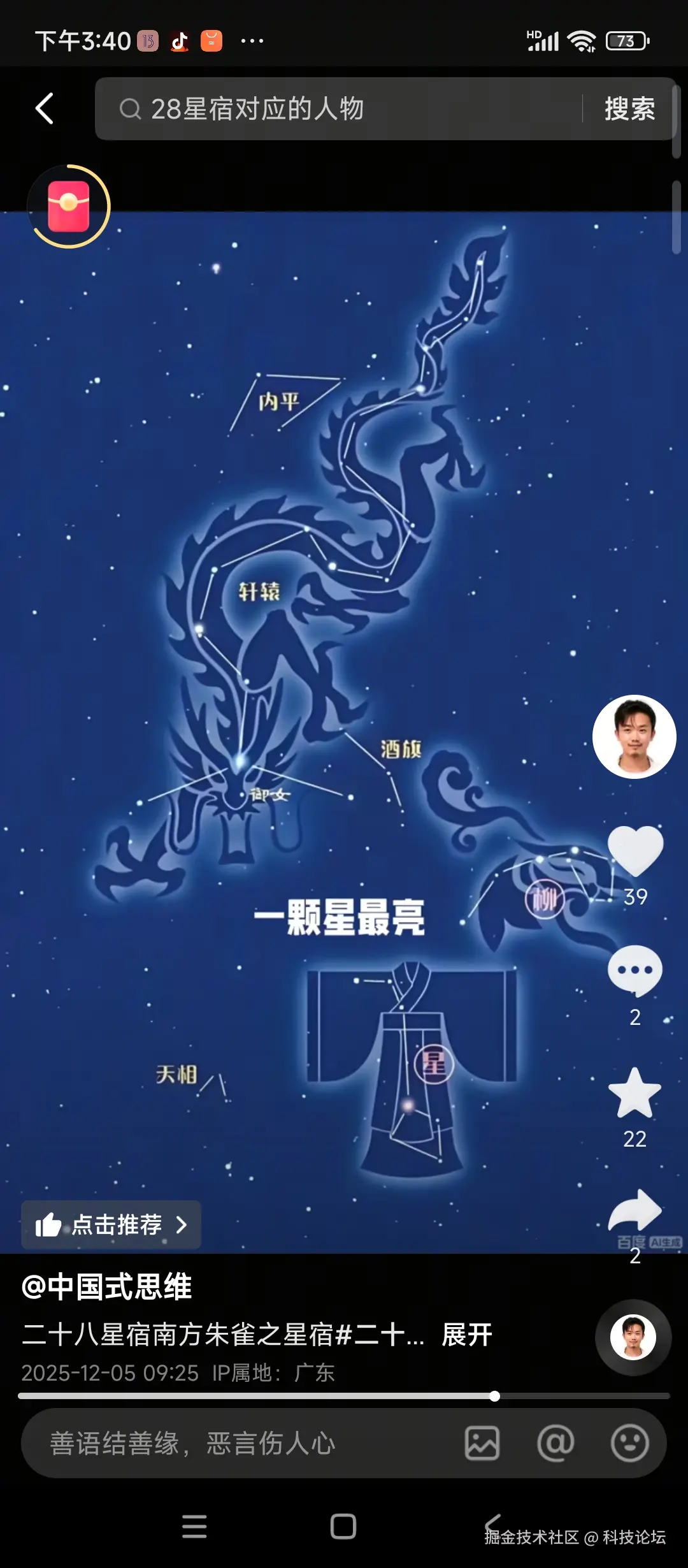
Task: Open the @中国式思维 author page
Action: click(x=107, y=1287)
